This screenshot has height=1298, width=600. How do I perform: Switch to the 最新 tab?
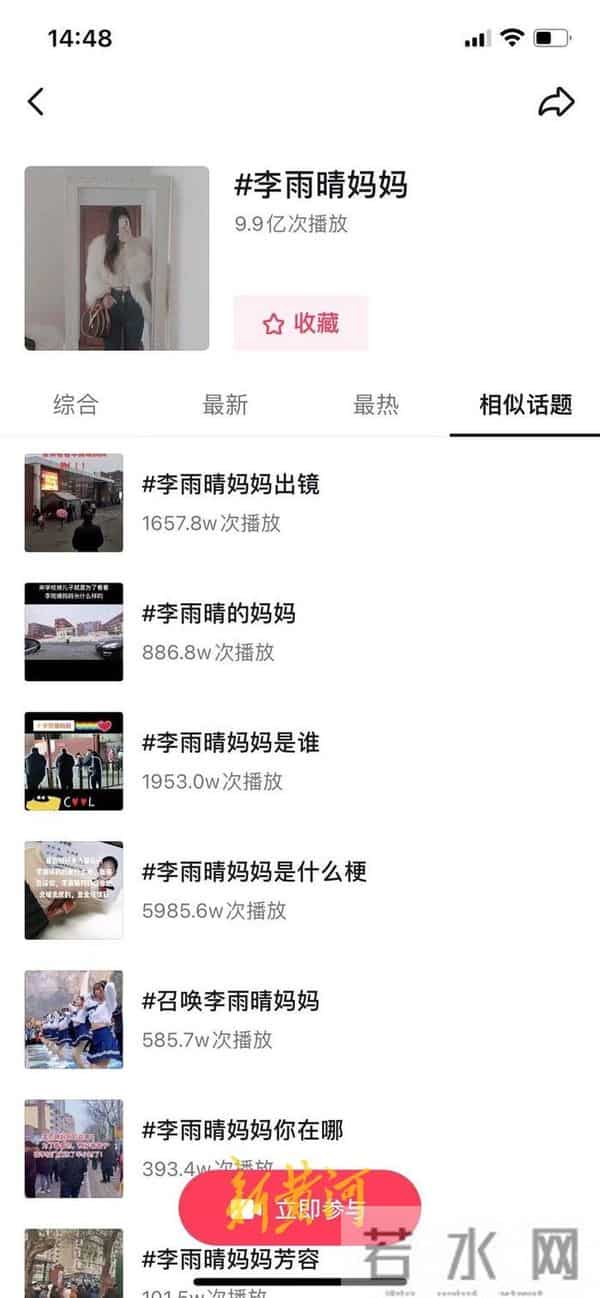click(225, 405)
